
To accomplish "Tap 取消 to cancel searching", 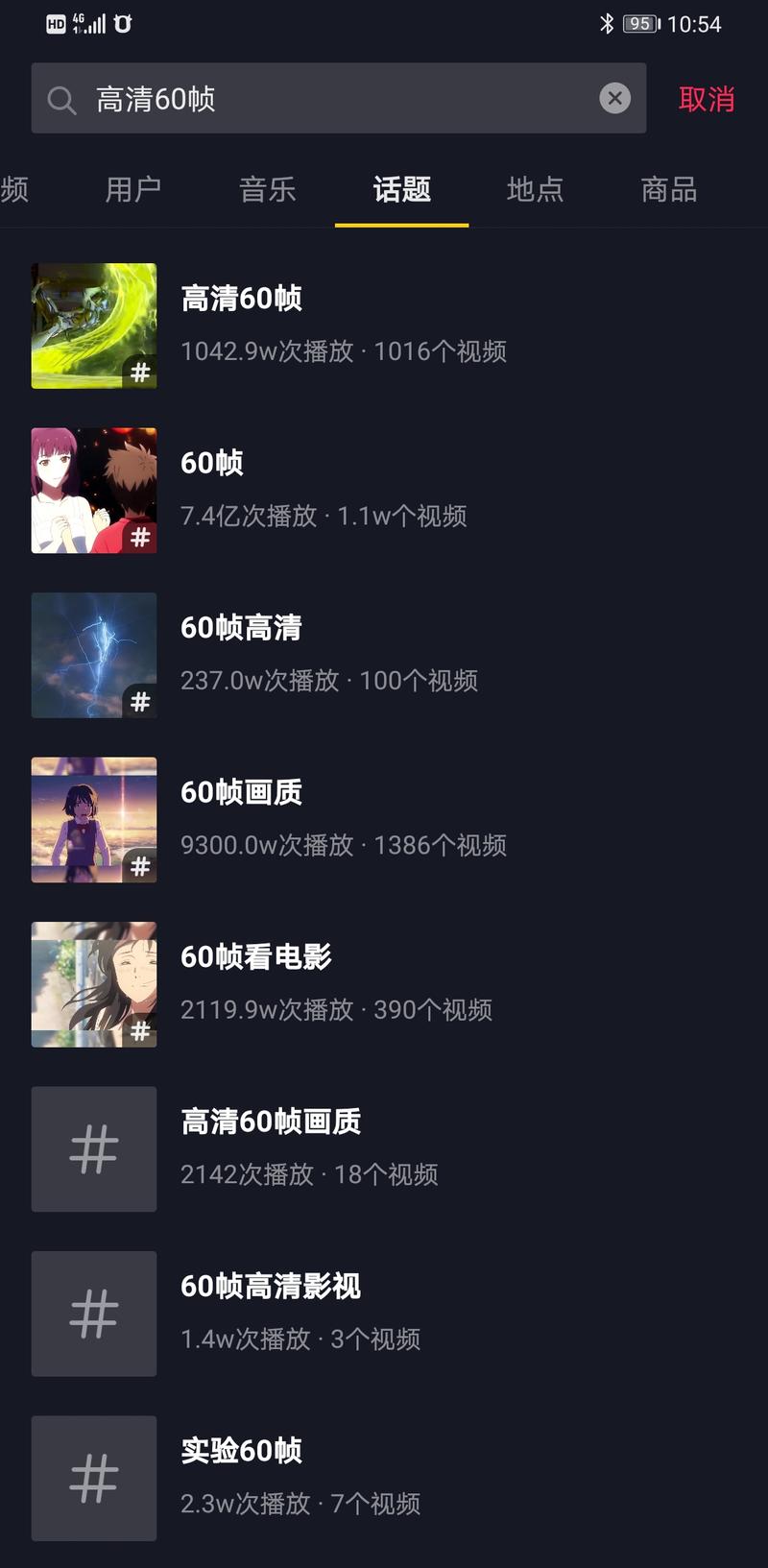I will [707, 99].
